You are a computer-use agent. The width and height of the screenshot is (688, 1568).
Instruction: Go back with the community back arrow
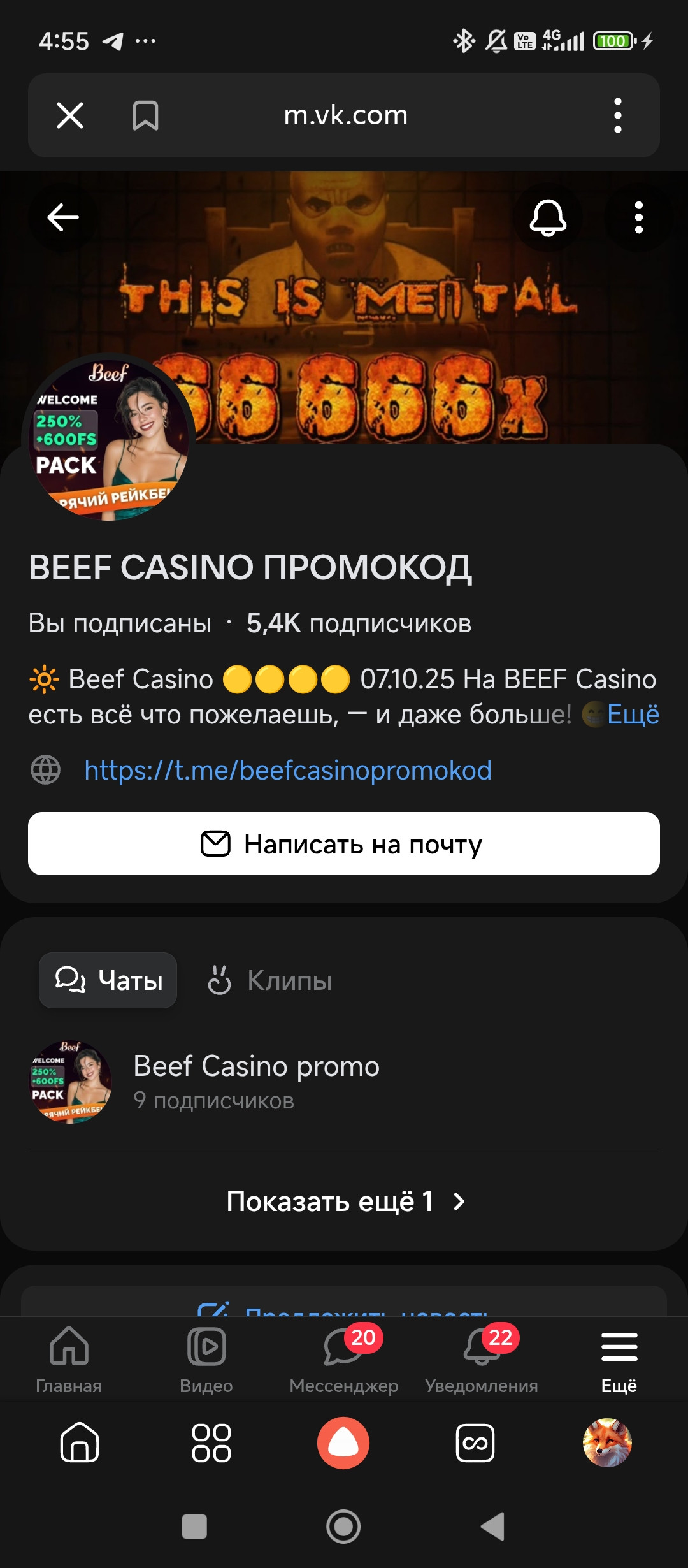(x=63, y=217)
